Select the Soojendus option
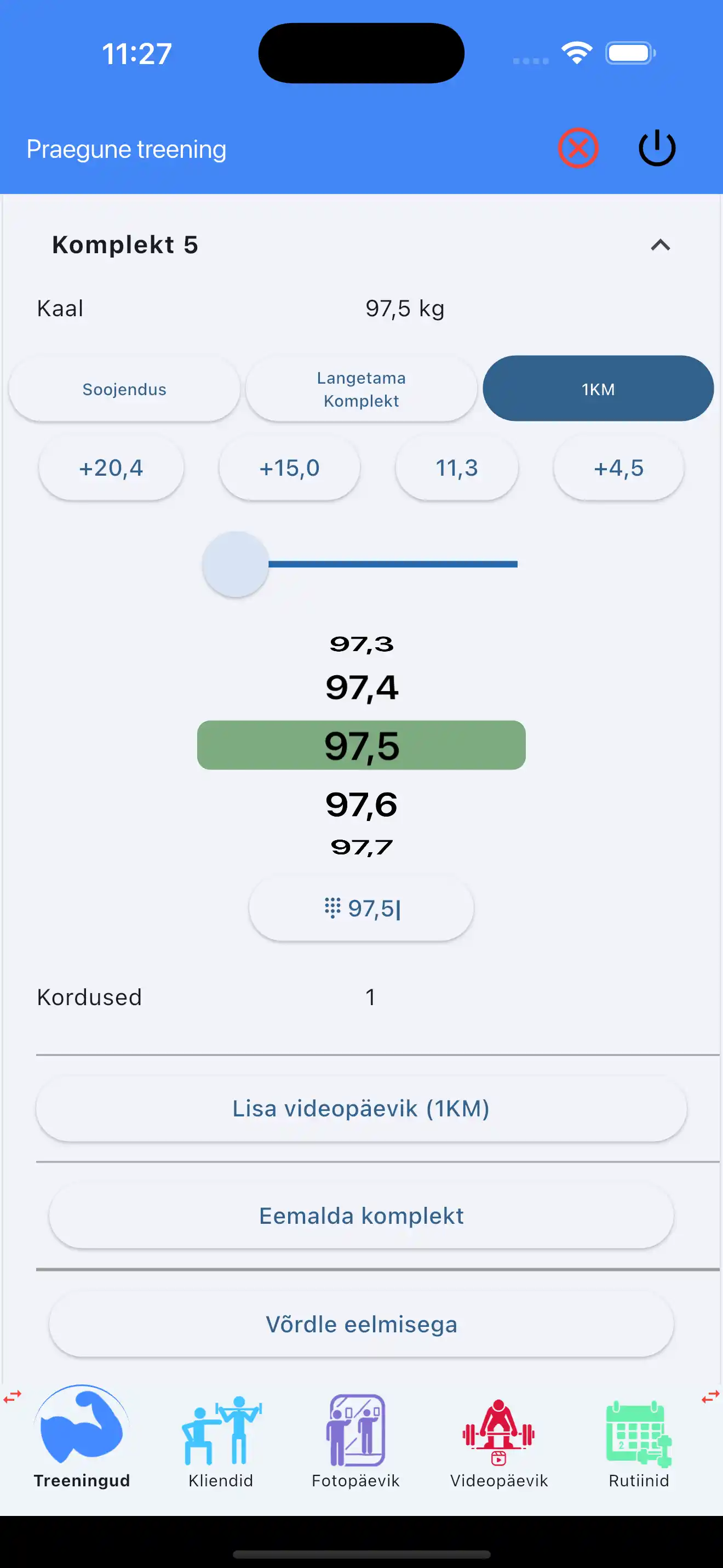Viewport: 723px width, 1568px height. coord(124,389)
